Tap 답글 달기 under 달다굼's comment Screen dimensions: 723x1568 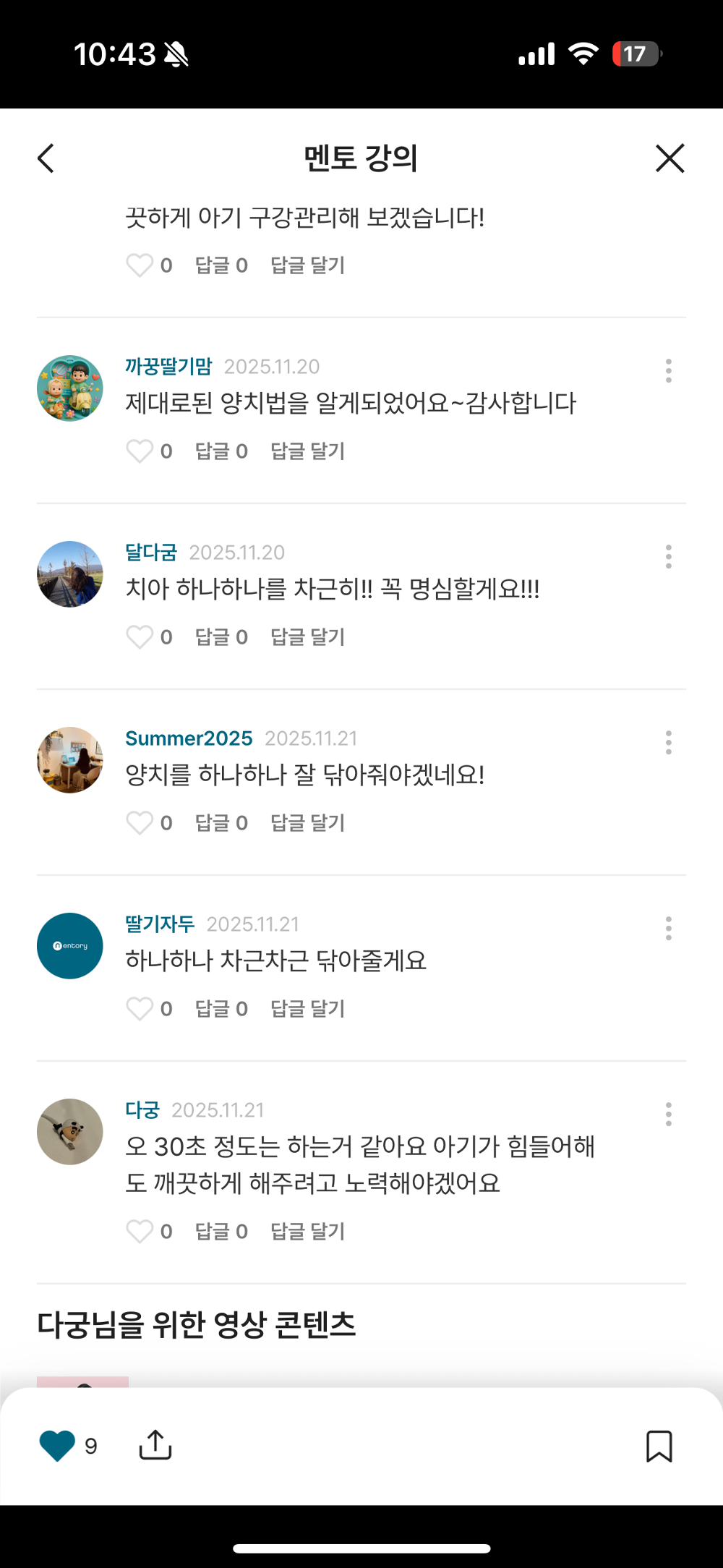pos(308,637)
